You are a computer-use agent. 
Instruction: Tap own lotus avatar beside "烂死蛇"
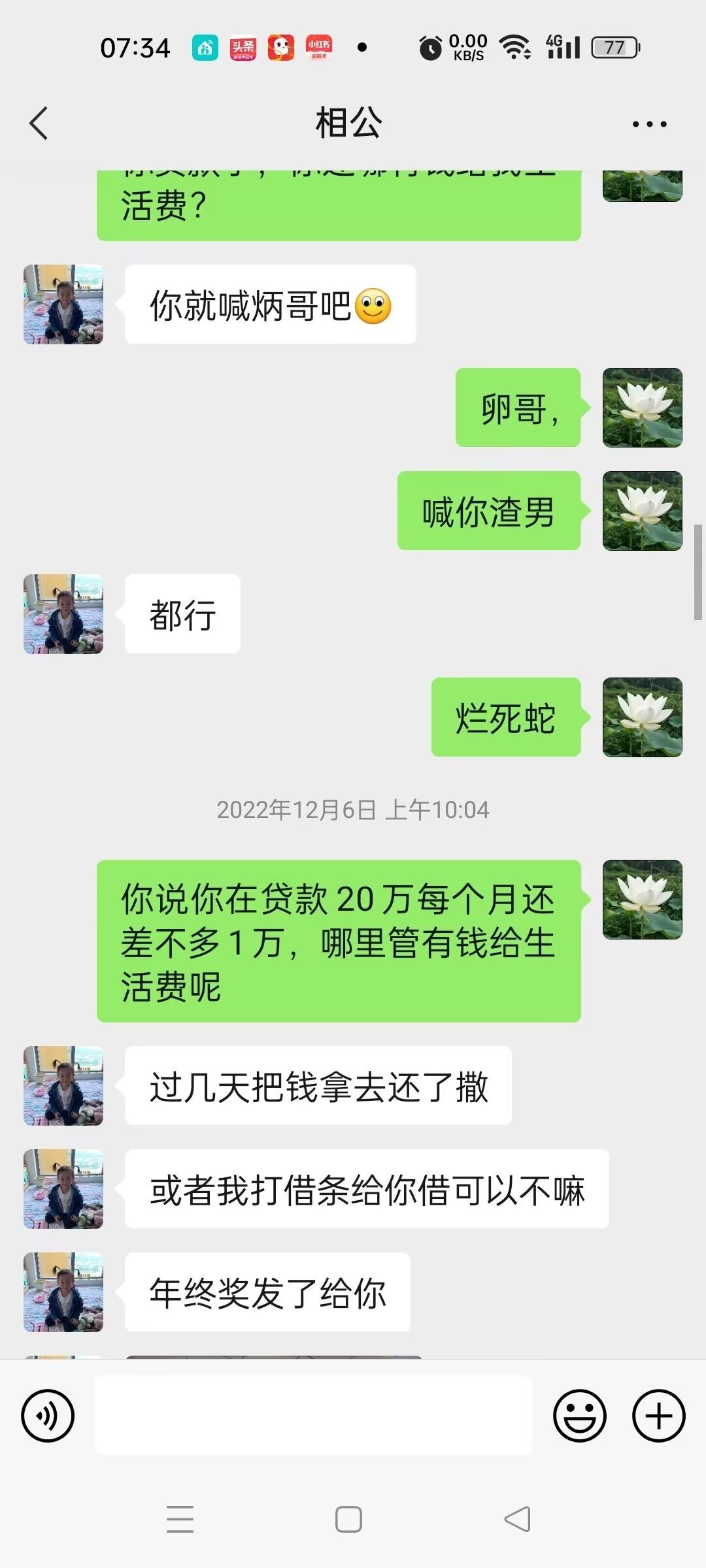click(x=642, y=717)
